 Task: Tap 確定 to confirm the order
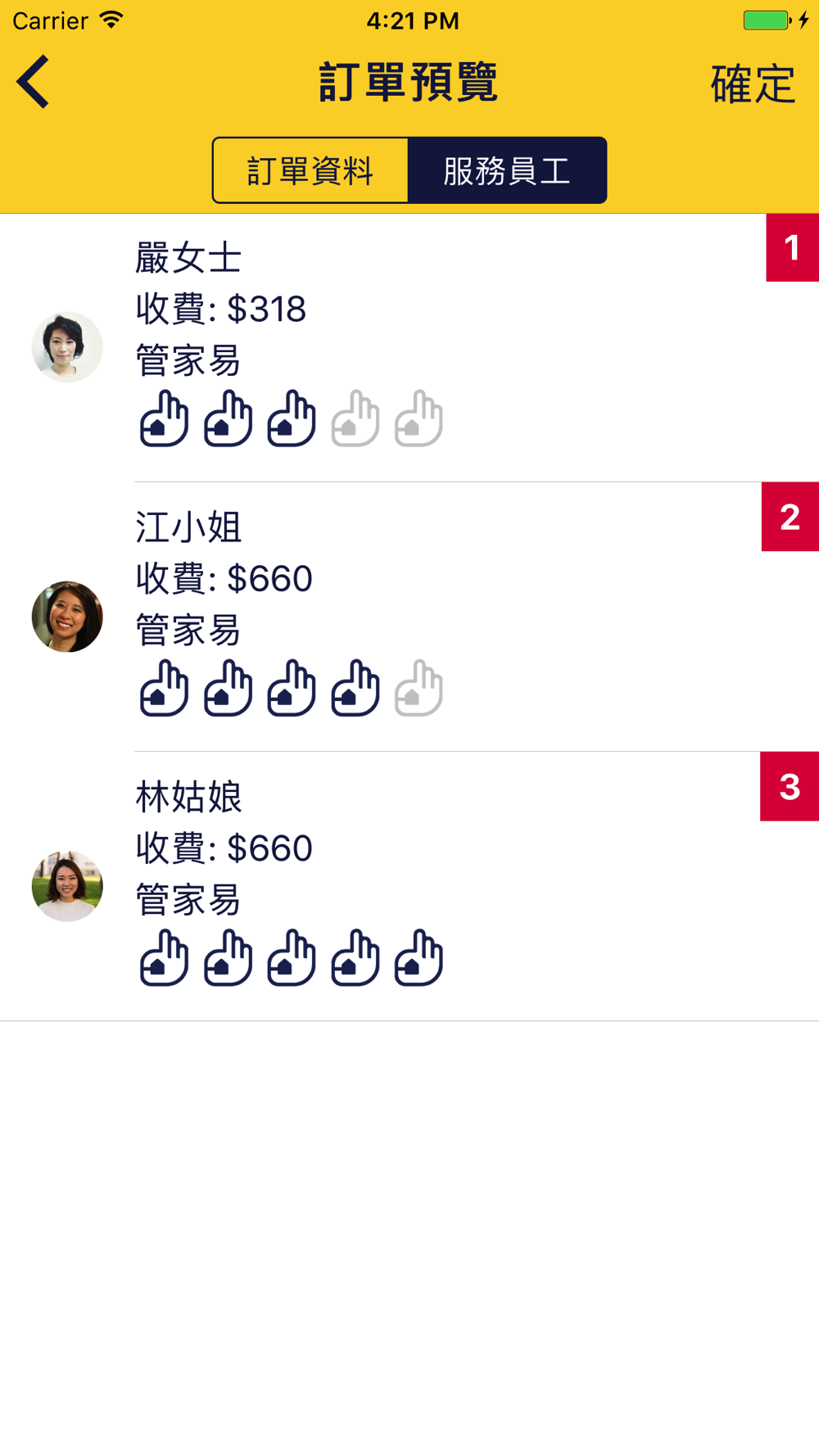coord(752,84)
